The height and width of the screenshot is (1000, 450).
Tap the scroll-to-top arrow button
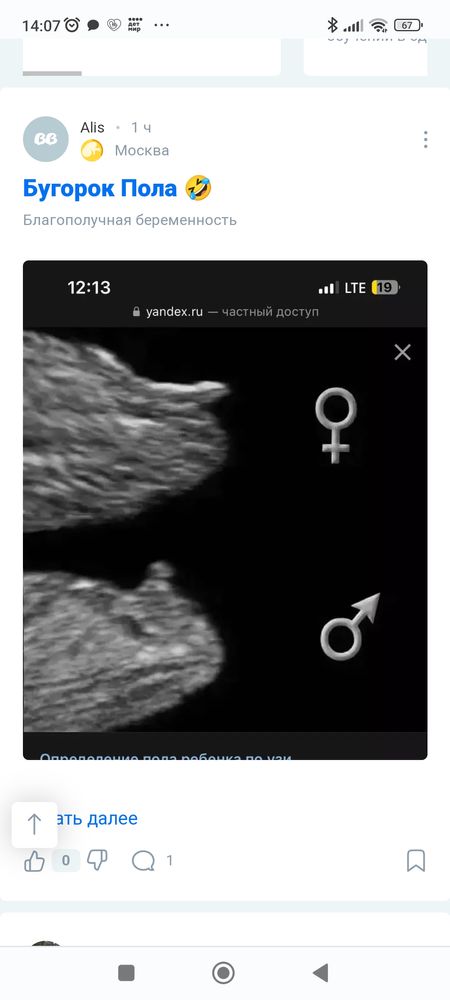coord(34,825)
